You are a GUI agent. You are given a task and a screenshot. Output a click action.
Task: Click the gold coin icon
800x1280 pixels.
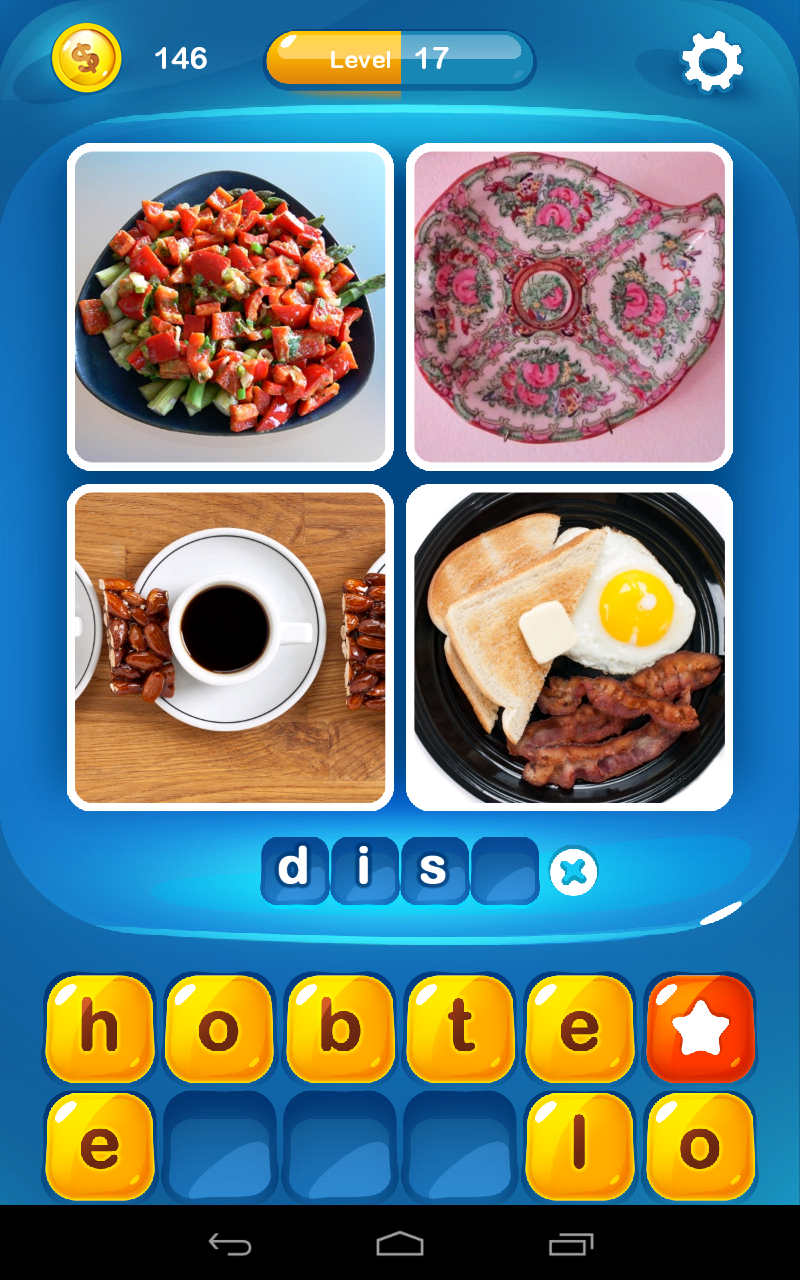point(86,58)
